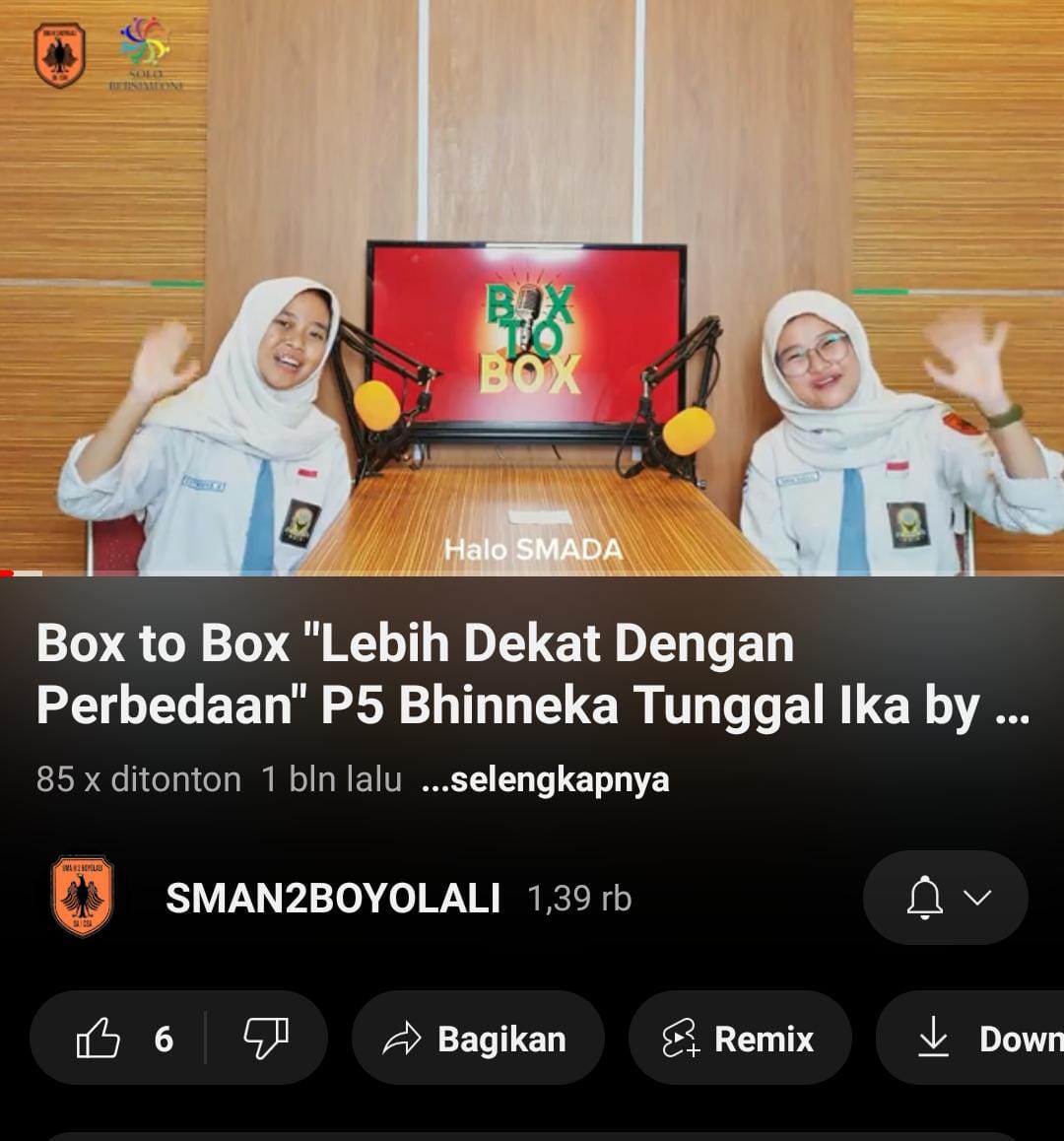Open the SMAN2BOYOLALI channel avatar
Screen dimensions: 1064x1141
click(x=82, y=896)
